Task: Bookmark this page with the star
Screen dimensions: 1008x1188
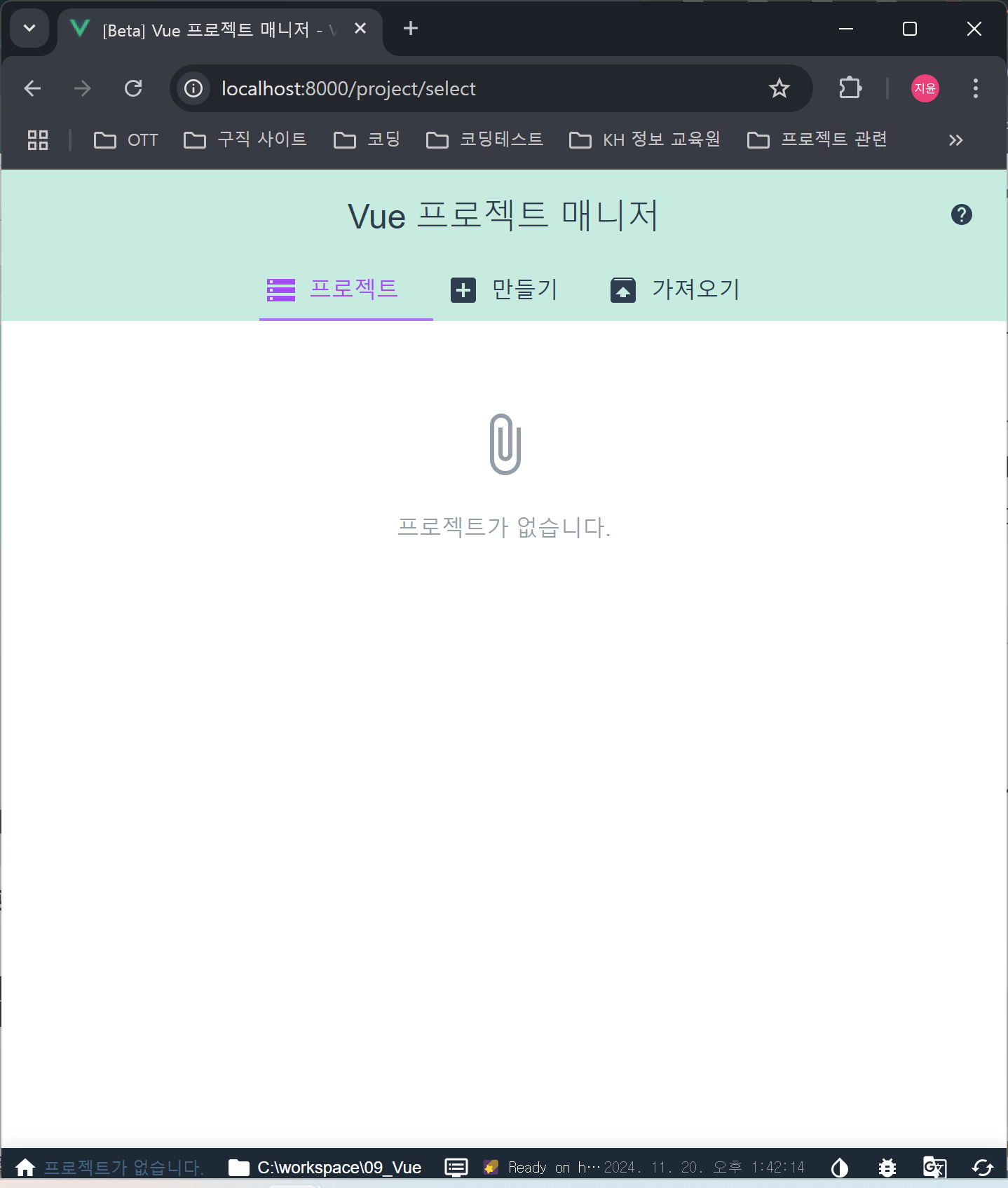Action: coord(779,88)
